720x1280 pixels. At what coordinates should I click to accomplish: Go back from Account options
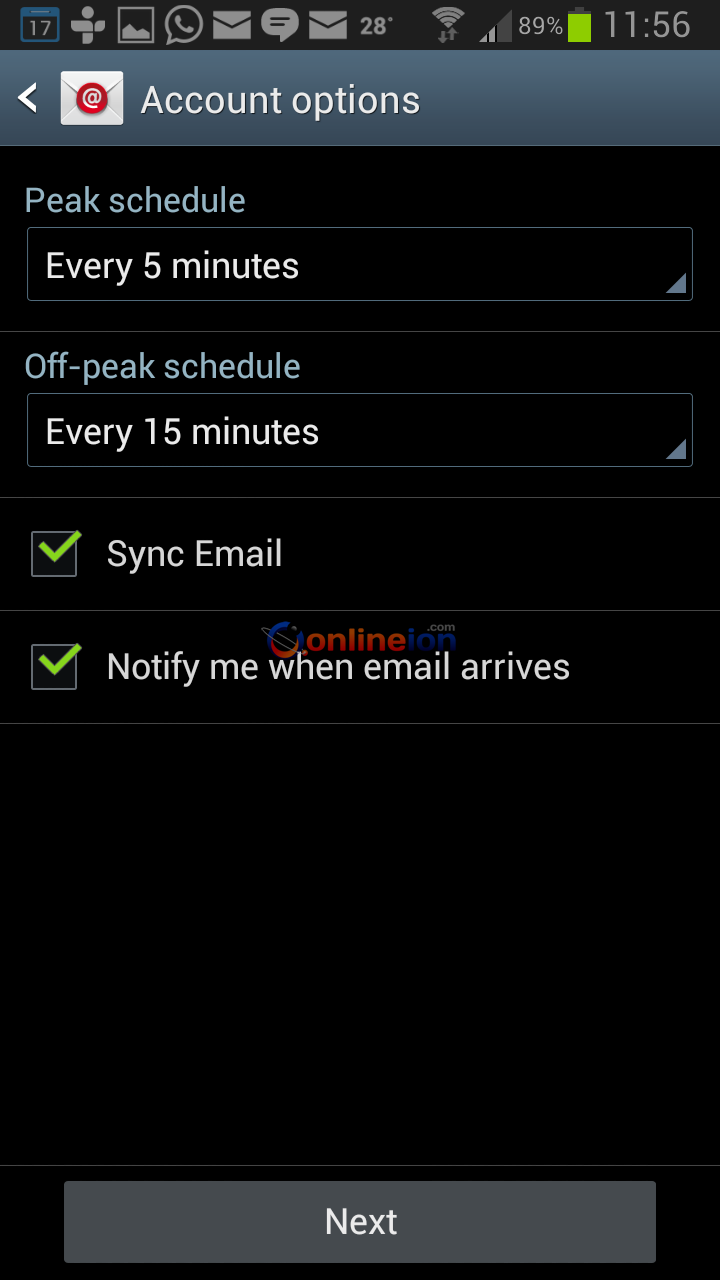click(30, 98)
